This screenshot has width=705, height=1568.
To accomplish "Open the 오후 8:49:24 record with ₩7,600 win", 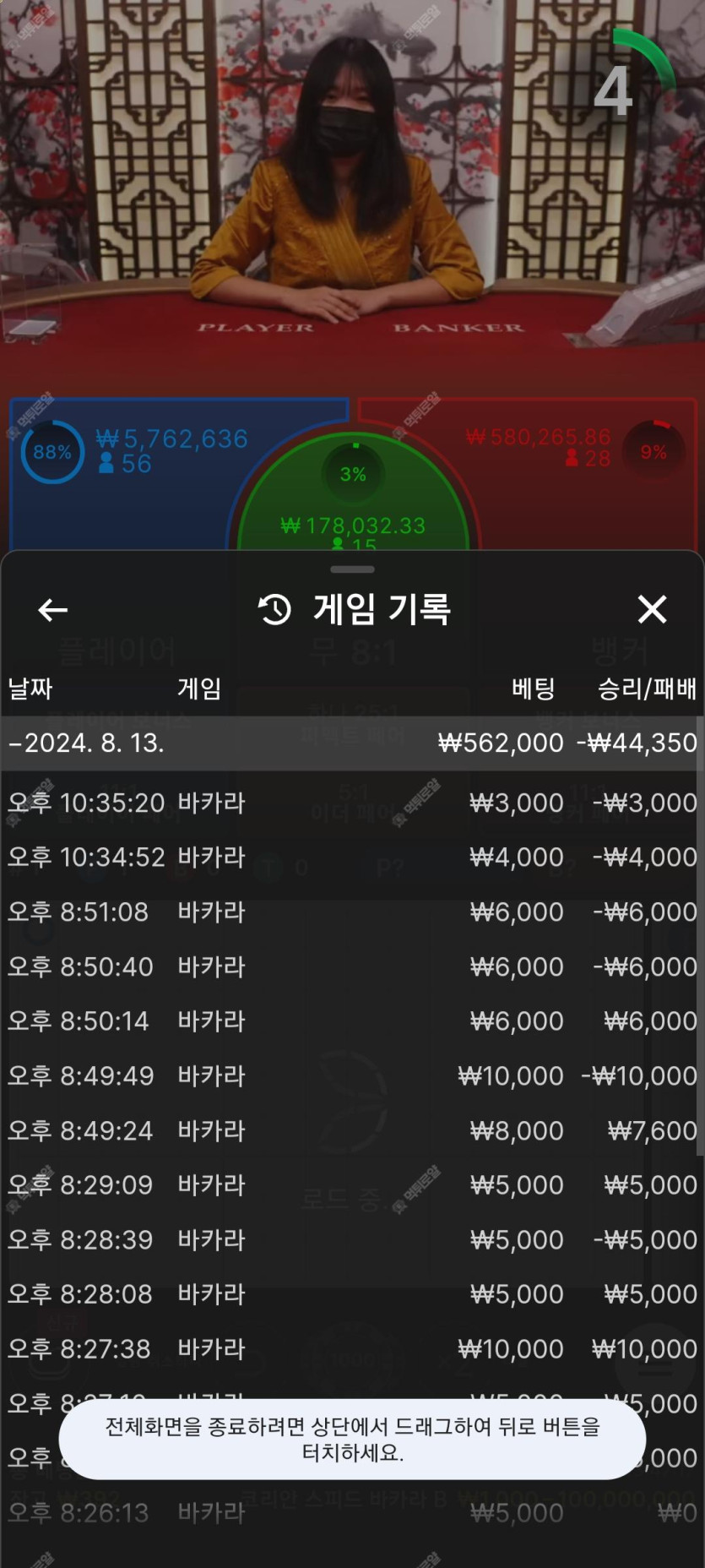I will (351, 1130).
